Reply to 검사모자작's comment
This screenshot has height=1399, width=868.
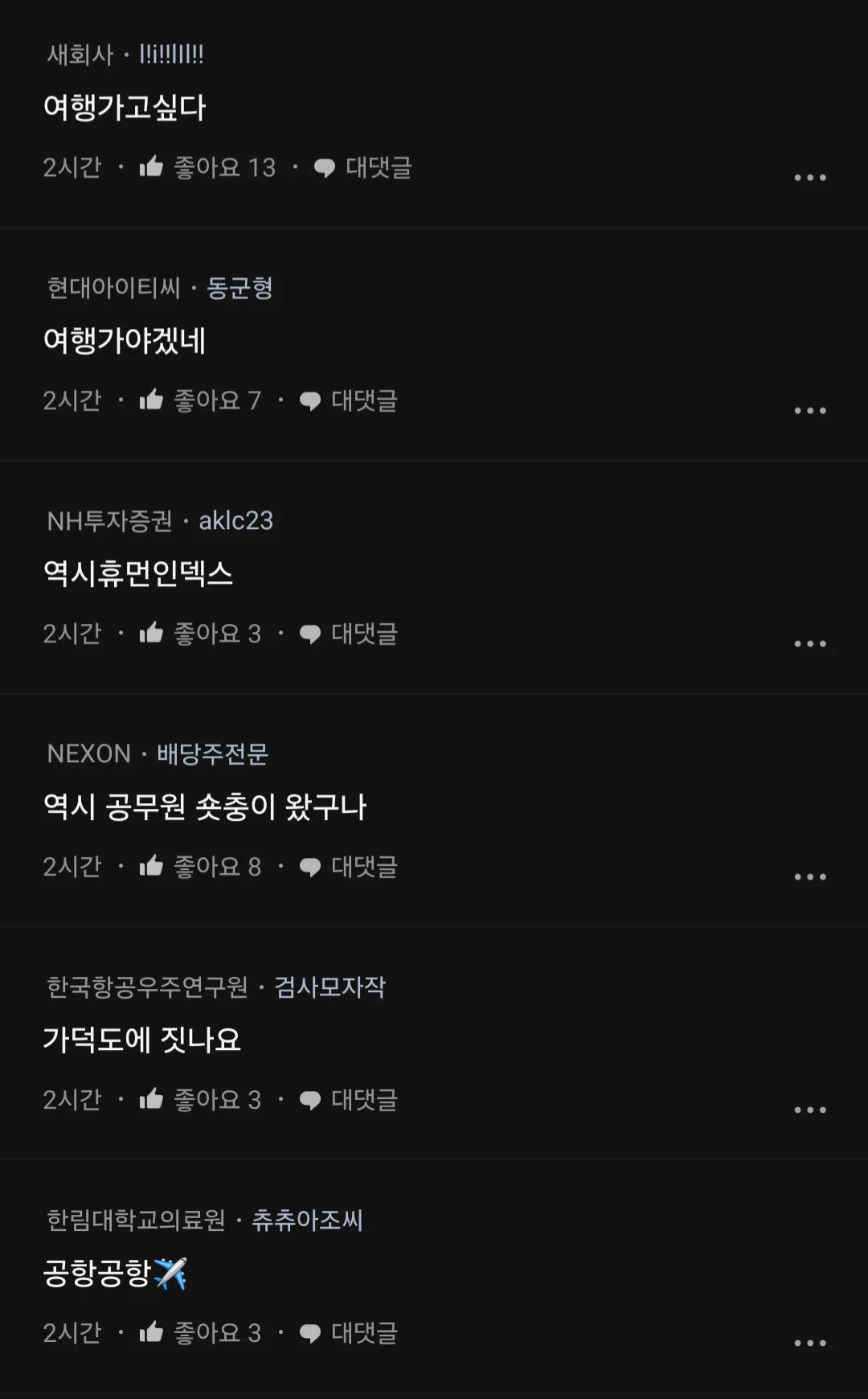[x=349, y=1100]
